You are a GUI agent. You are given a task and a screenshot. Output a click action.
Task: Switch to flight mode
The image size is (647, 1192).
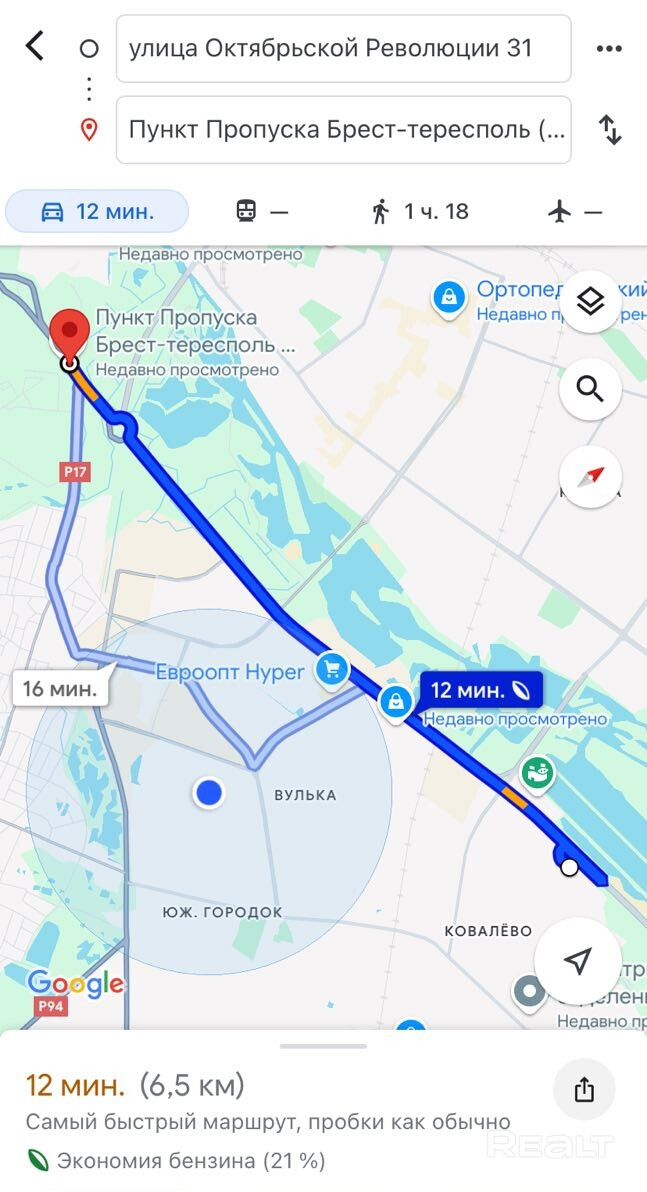575,211
